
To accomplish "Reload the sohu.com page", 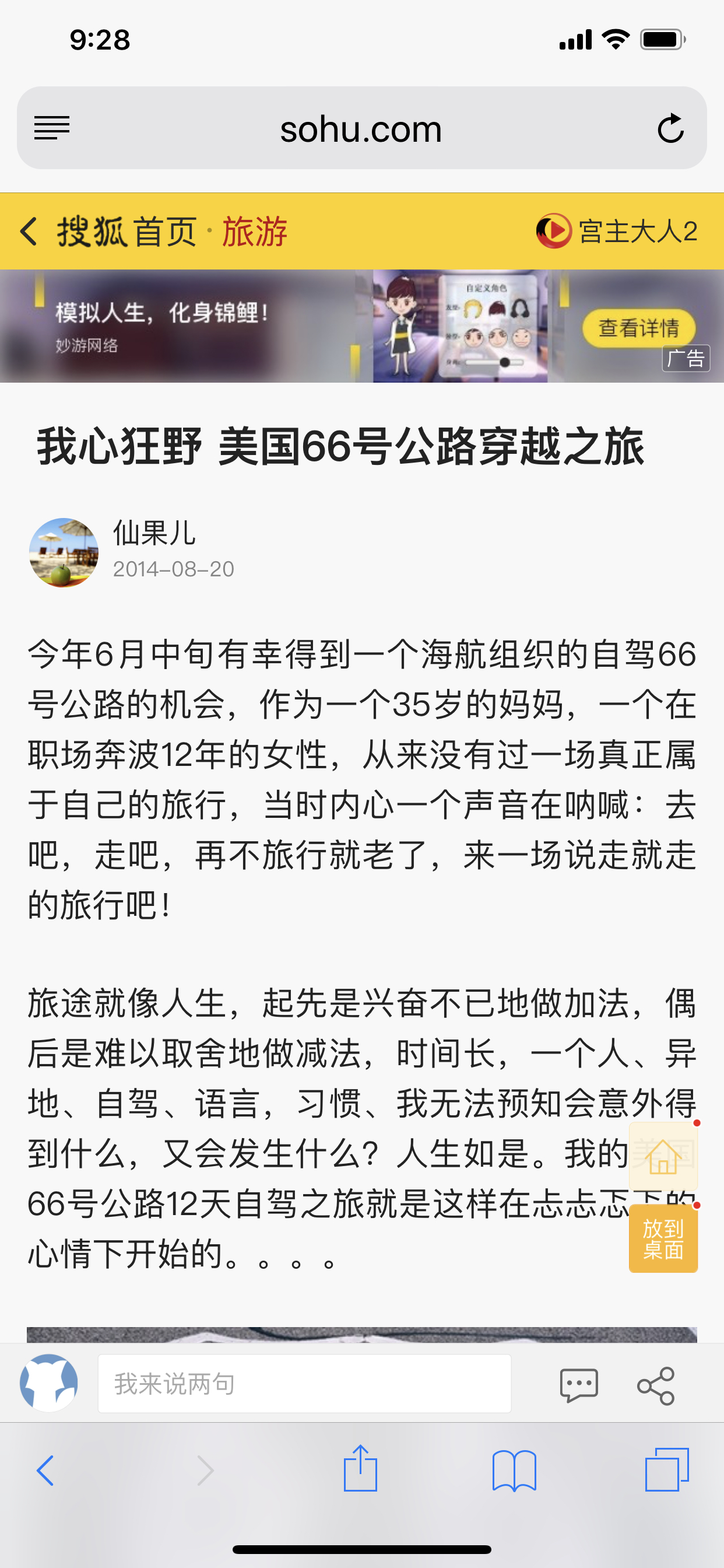I will [x=670, y=128].
